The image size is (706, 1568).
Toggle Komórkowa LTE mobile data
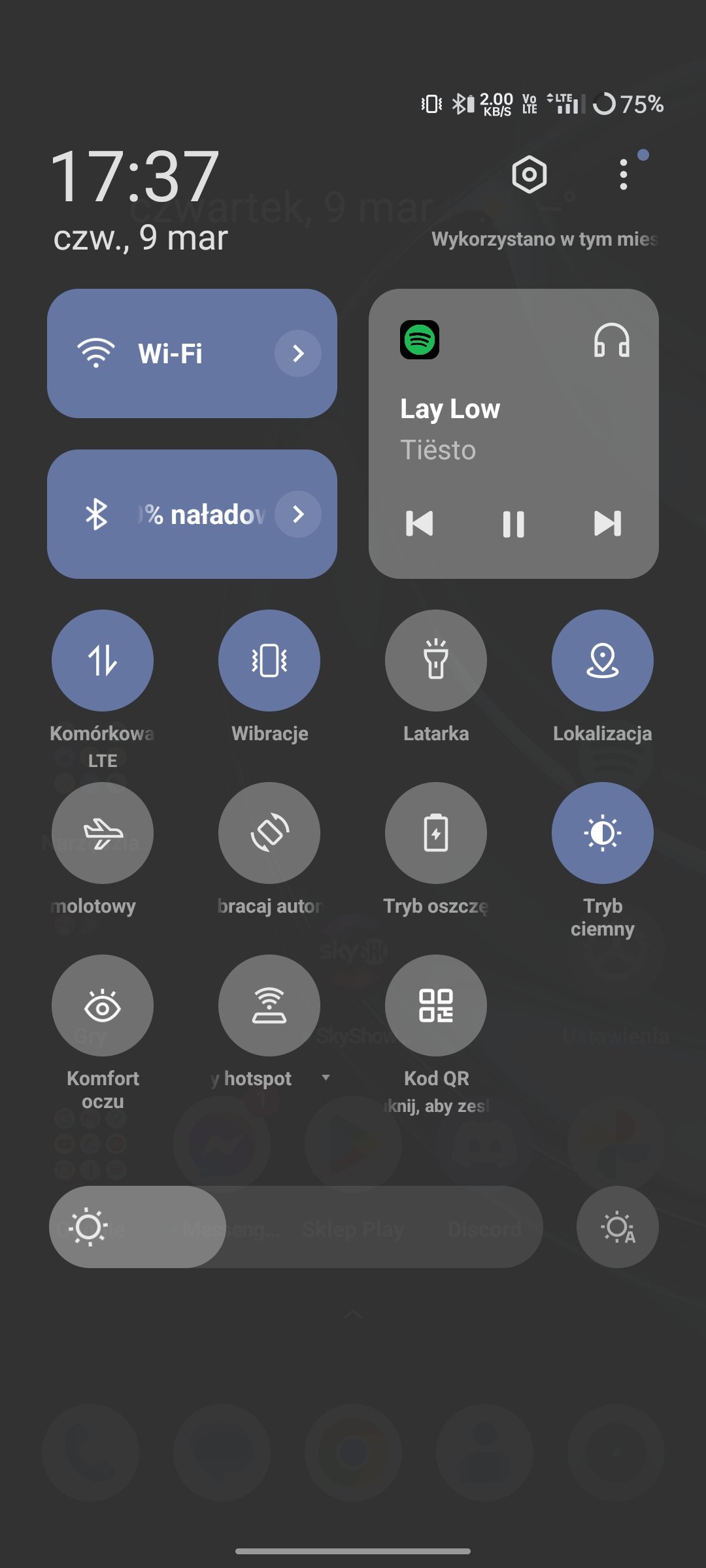[x=103, y=661]
